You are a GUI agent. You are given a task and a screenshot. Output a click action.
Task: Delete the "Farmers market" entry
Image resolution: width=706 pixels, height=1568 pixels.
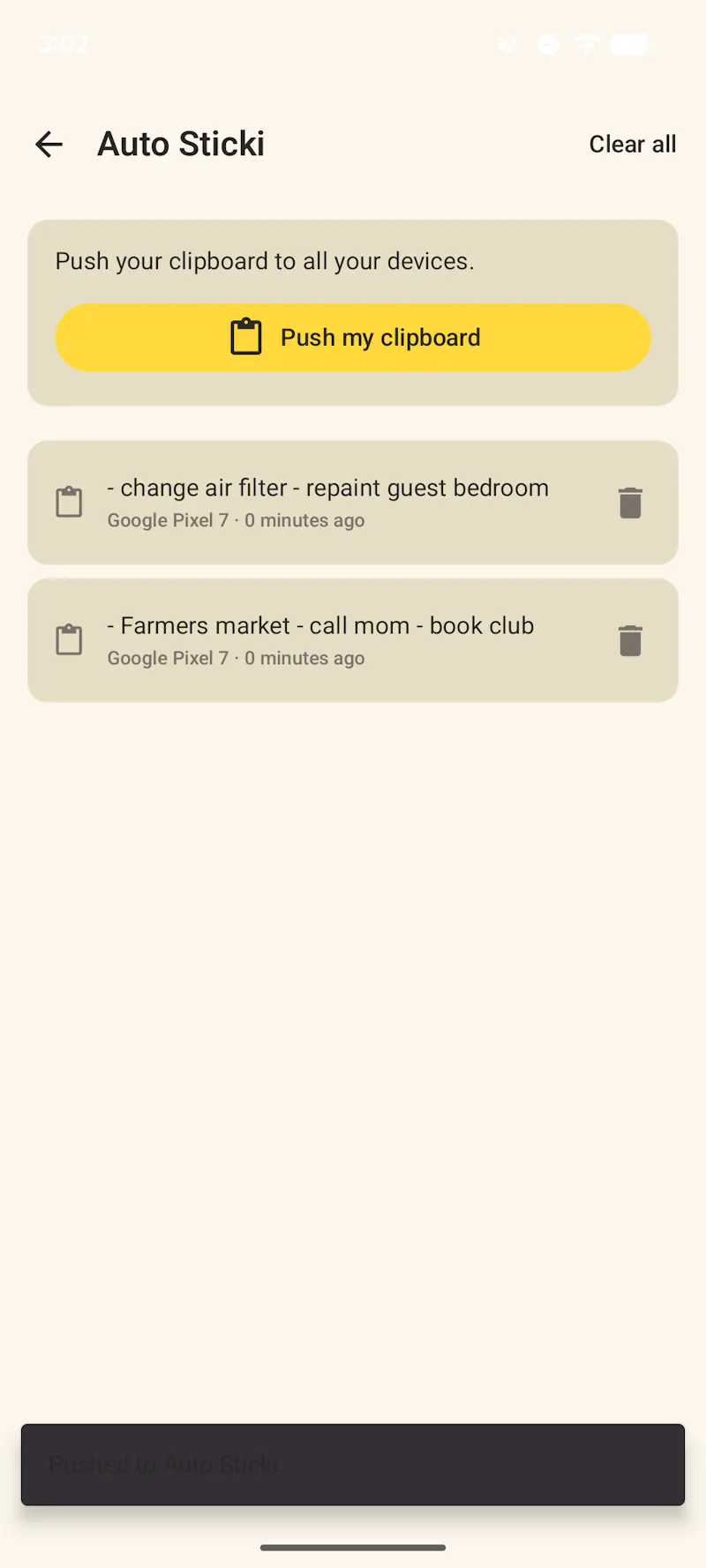coord(630,640)
